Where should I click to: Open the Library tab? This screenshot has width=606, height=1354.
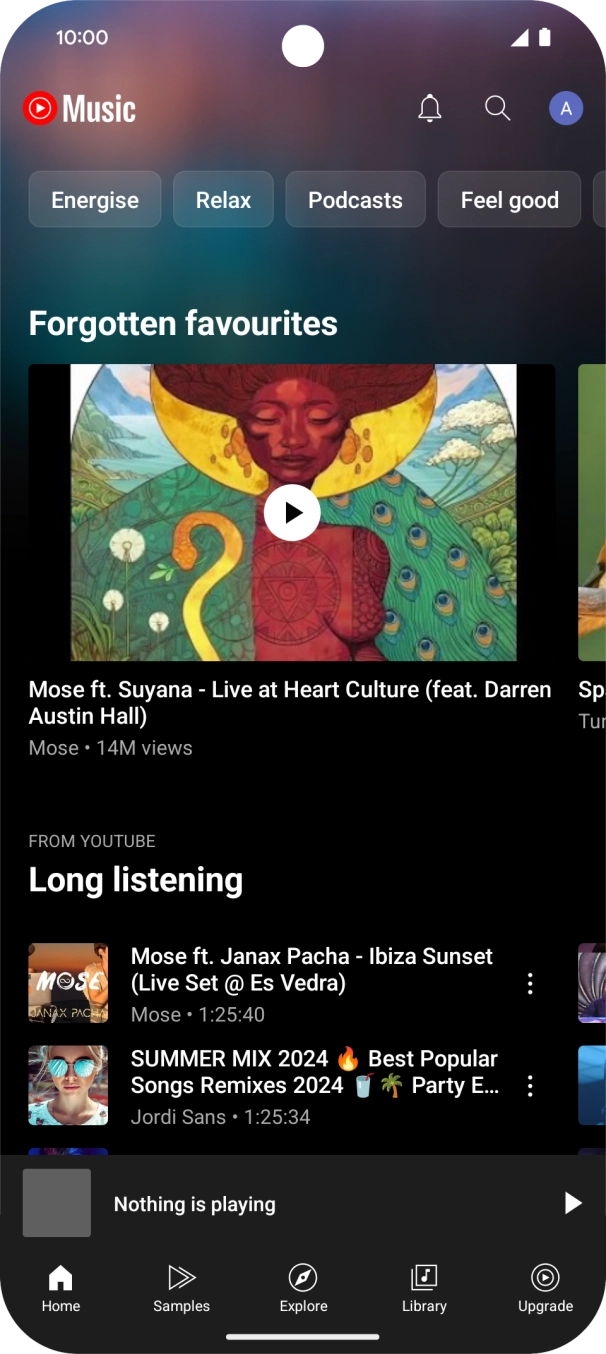pos(424,1288)
